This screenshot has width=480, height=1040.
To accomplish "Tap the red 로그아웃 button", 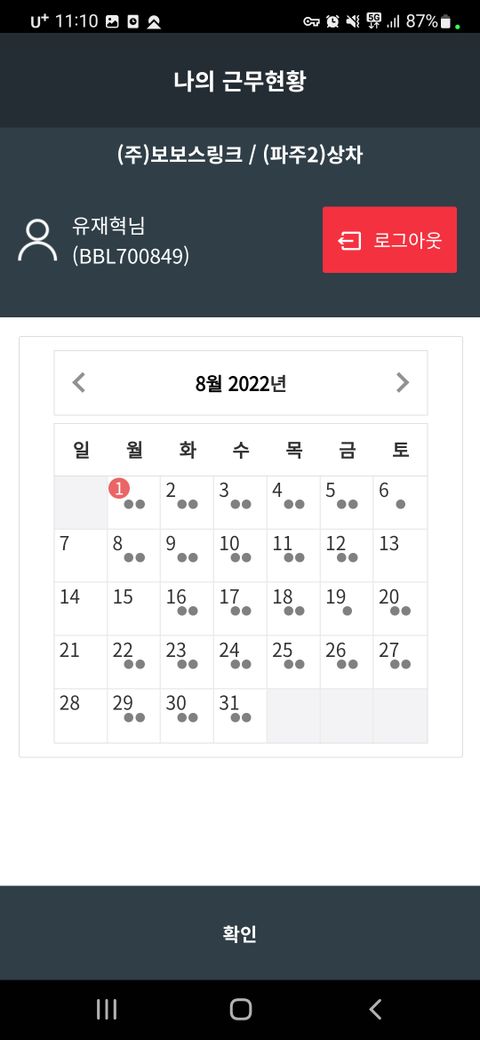I will pos(389,239).
